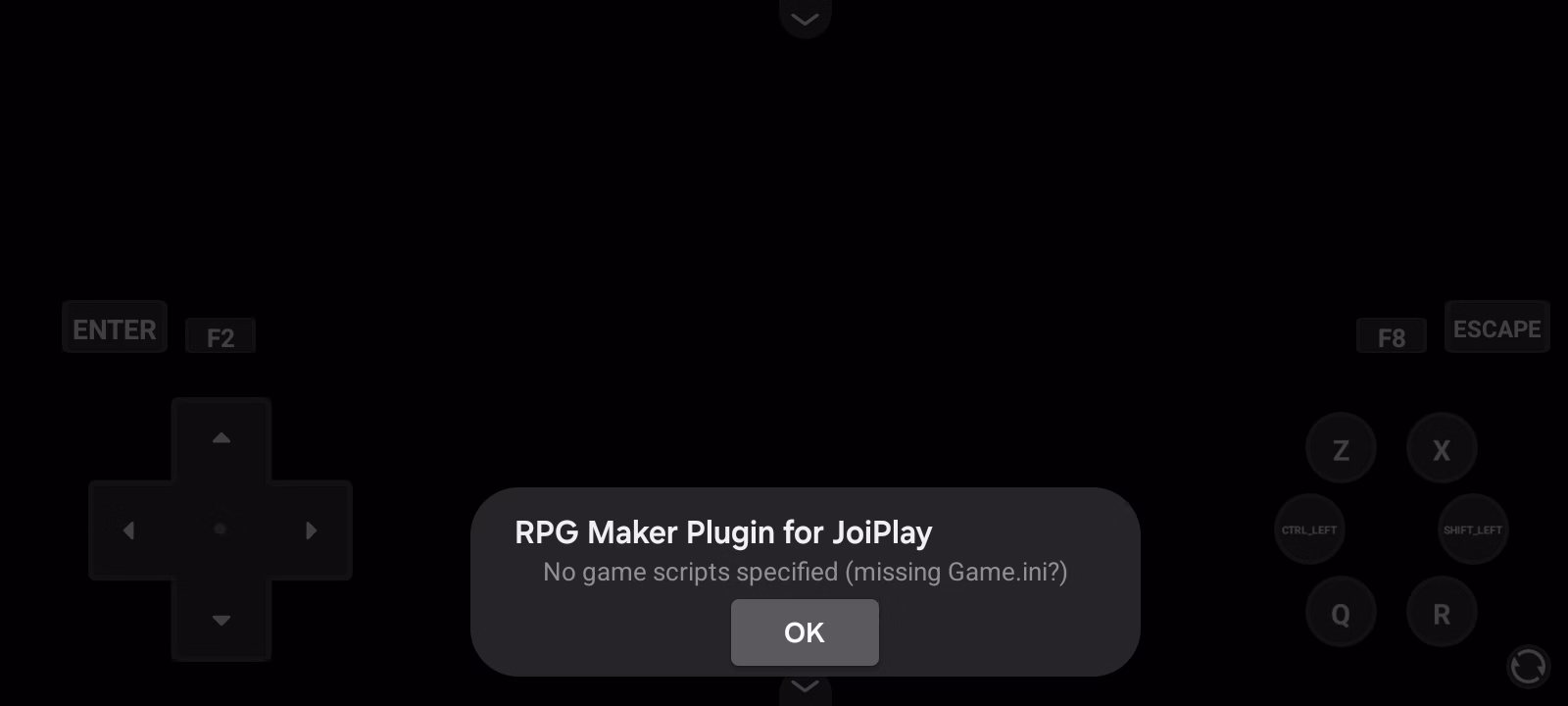Screen dimensions: 1568x706
Task: Tap the CTRL_LEFT button
Action: point(1309,529)
